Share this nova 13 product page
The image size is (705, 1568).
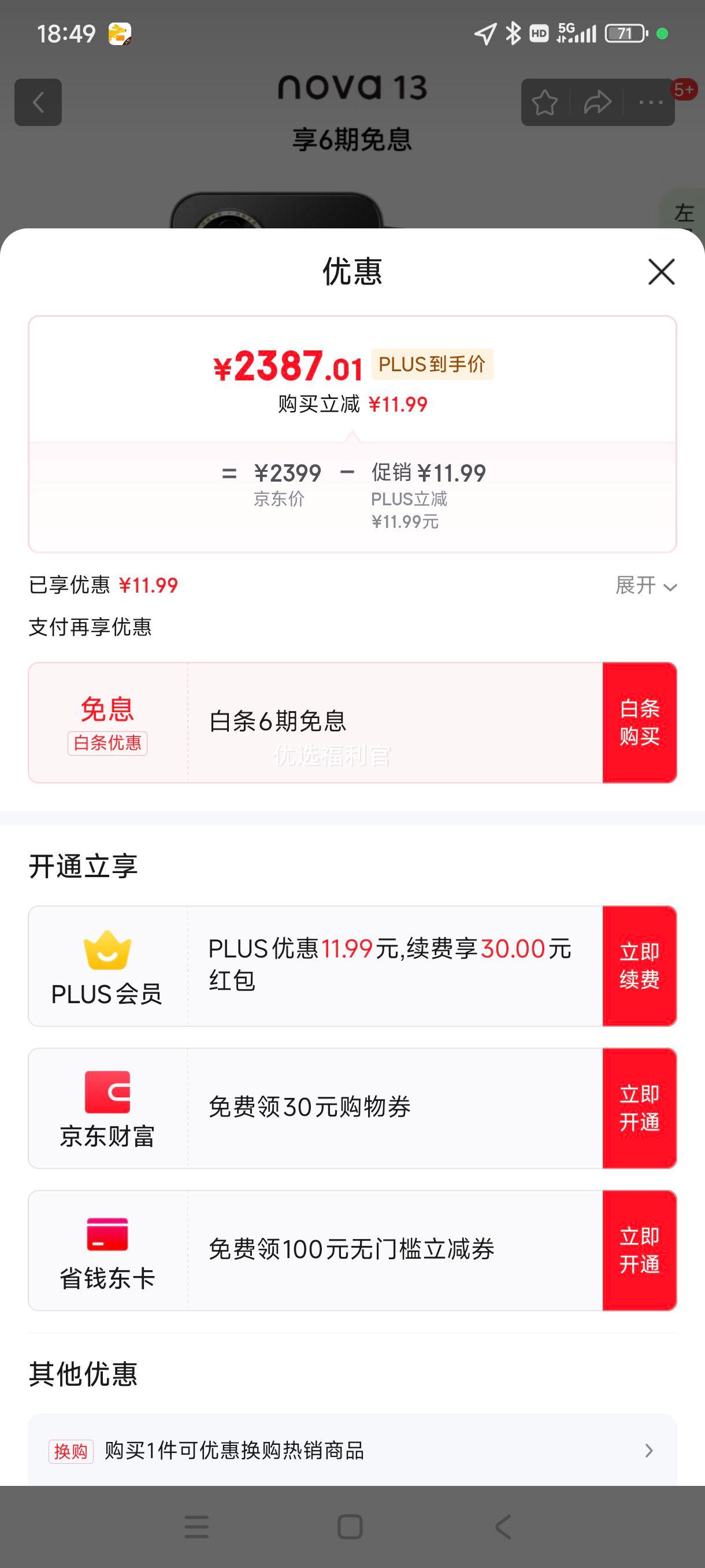[x=598, y=102]
